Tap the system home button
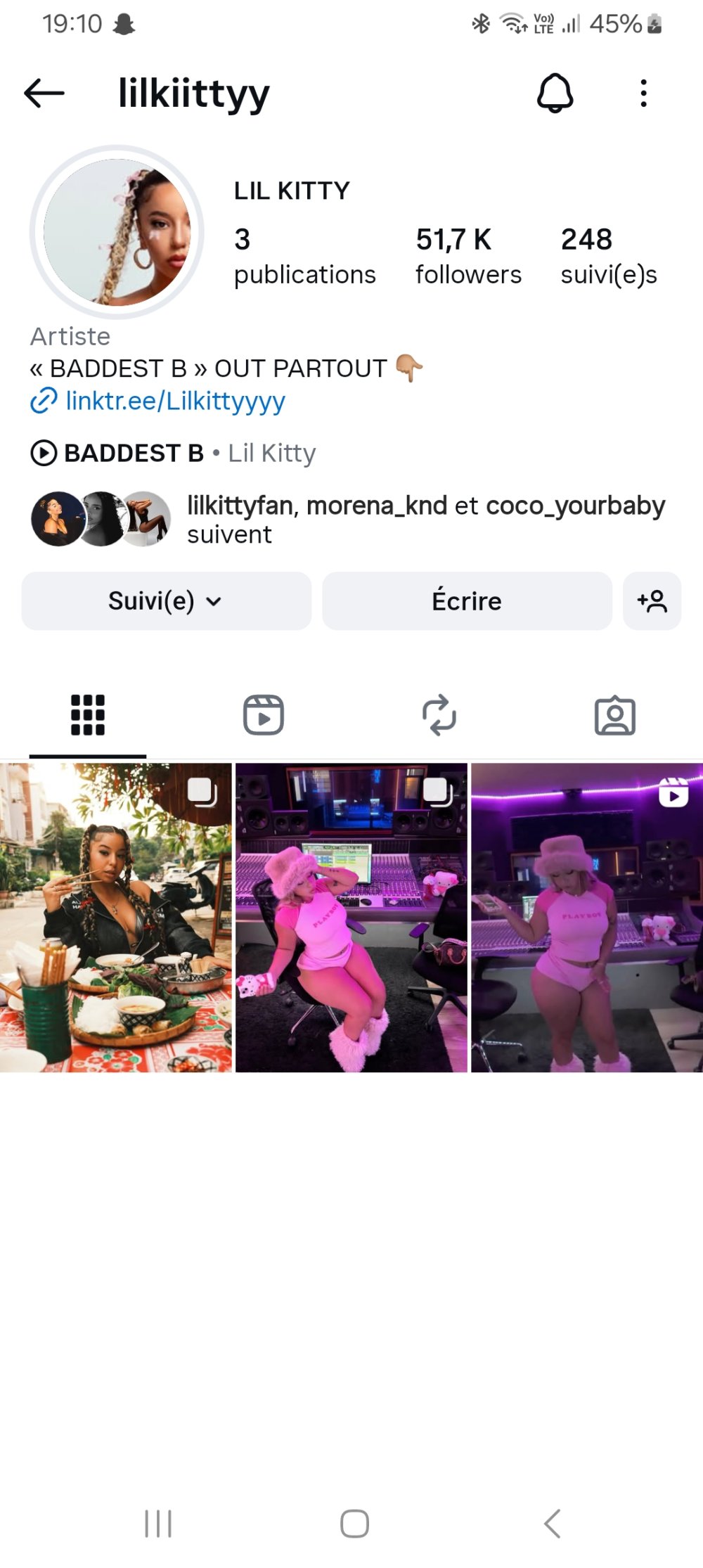Viewport: 703px width, 1568px height. pyautogui.click(x=354, y=1524)
